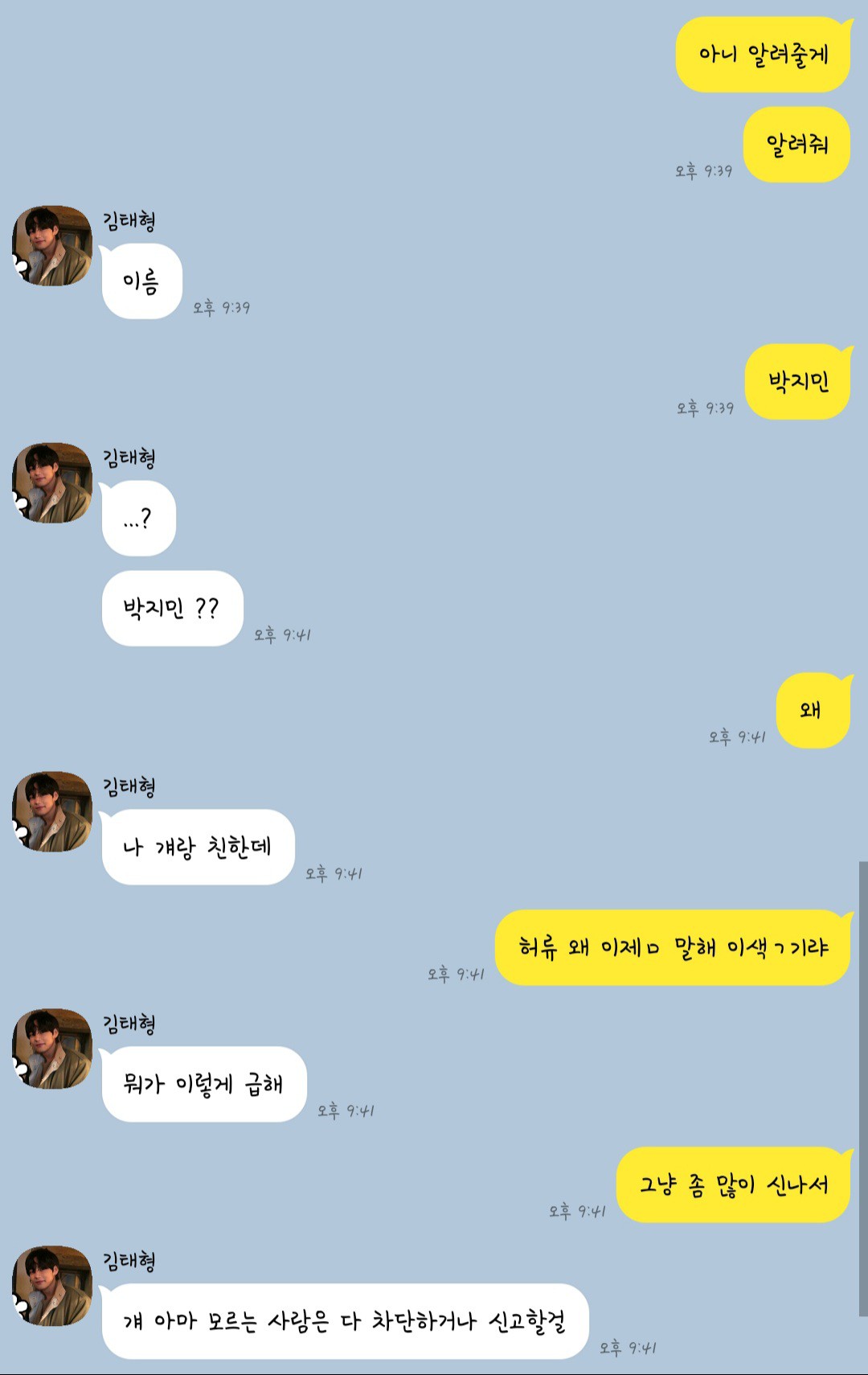Viewport: 868px width, 1375px height.
Task: Click the '박지민' yellow reply bubble
Action: tap(796, 382)
